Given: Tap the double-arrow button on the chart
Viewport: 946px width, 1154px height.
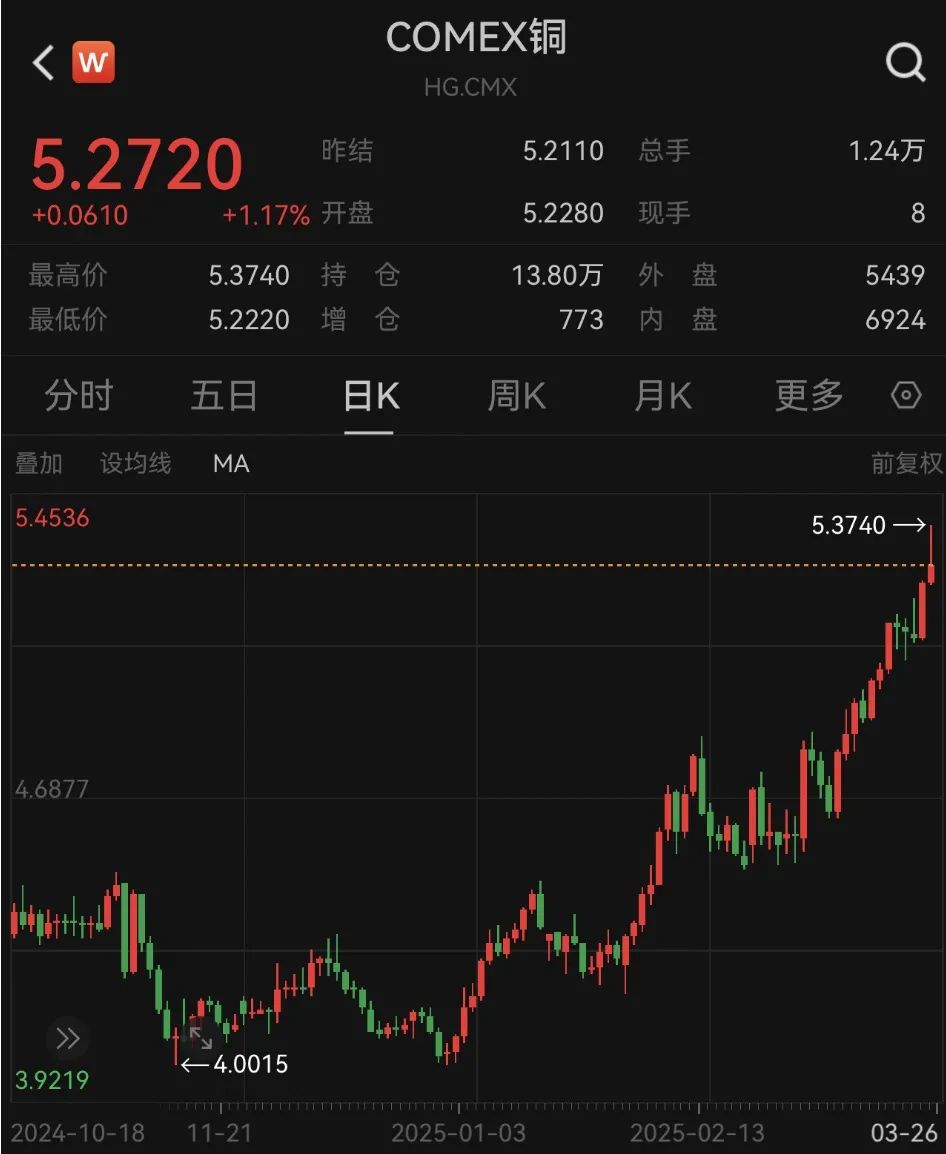Looking at the screenshot, I should (x=67, y=1039).
